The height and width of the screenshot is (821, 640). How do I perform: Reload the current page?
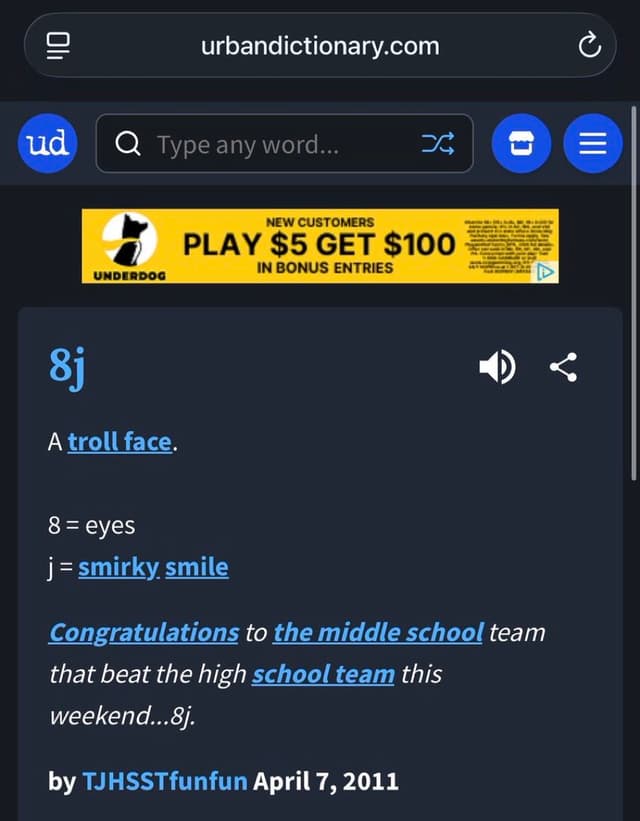coord(590,46)
